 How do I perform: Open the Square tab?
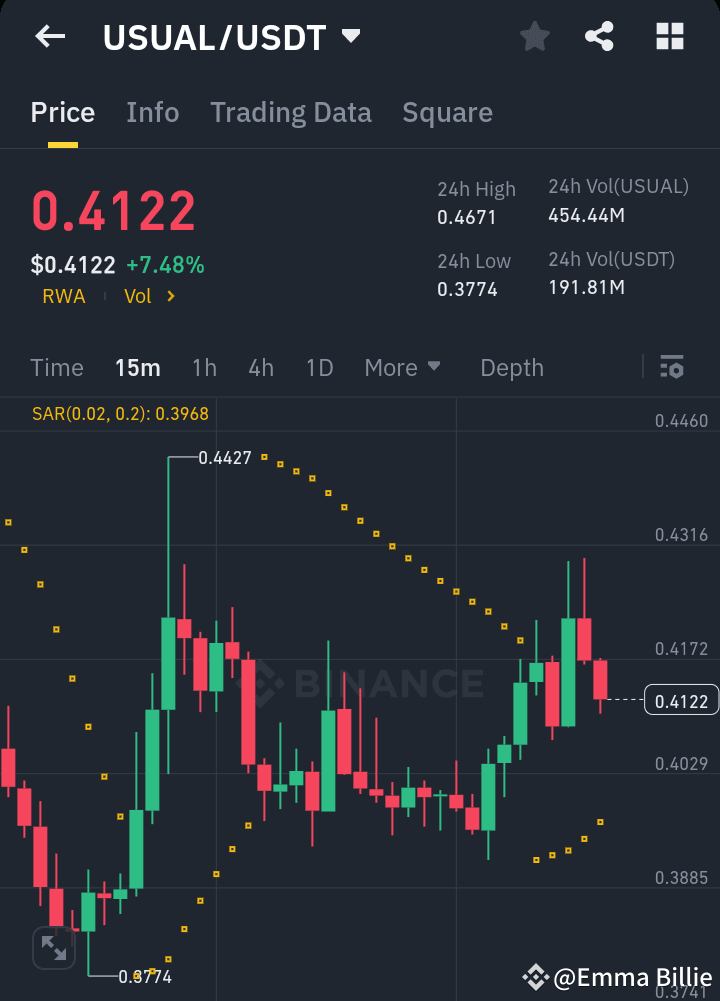(447, 112)
